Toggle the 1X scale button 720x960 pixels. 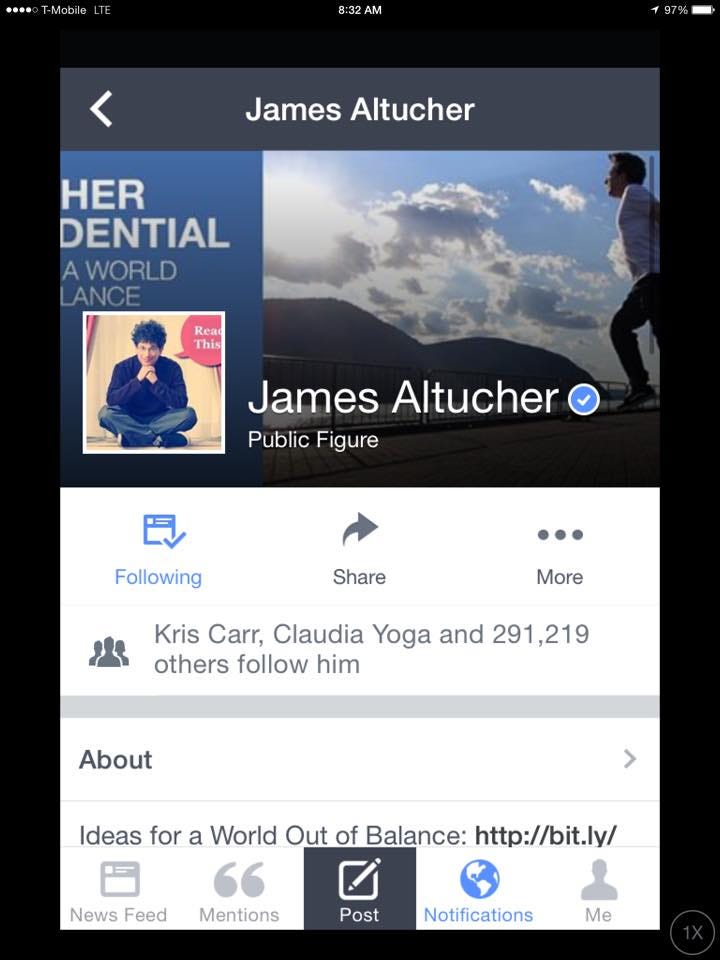point(692,932)
